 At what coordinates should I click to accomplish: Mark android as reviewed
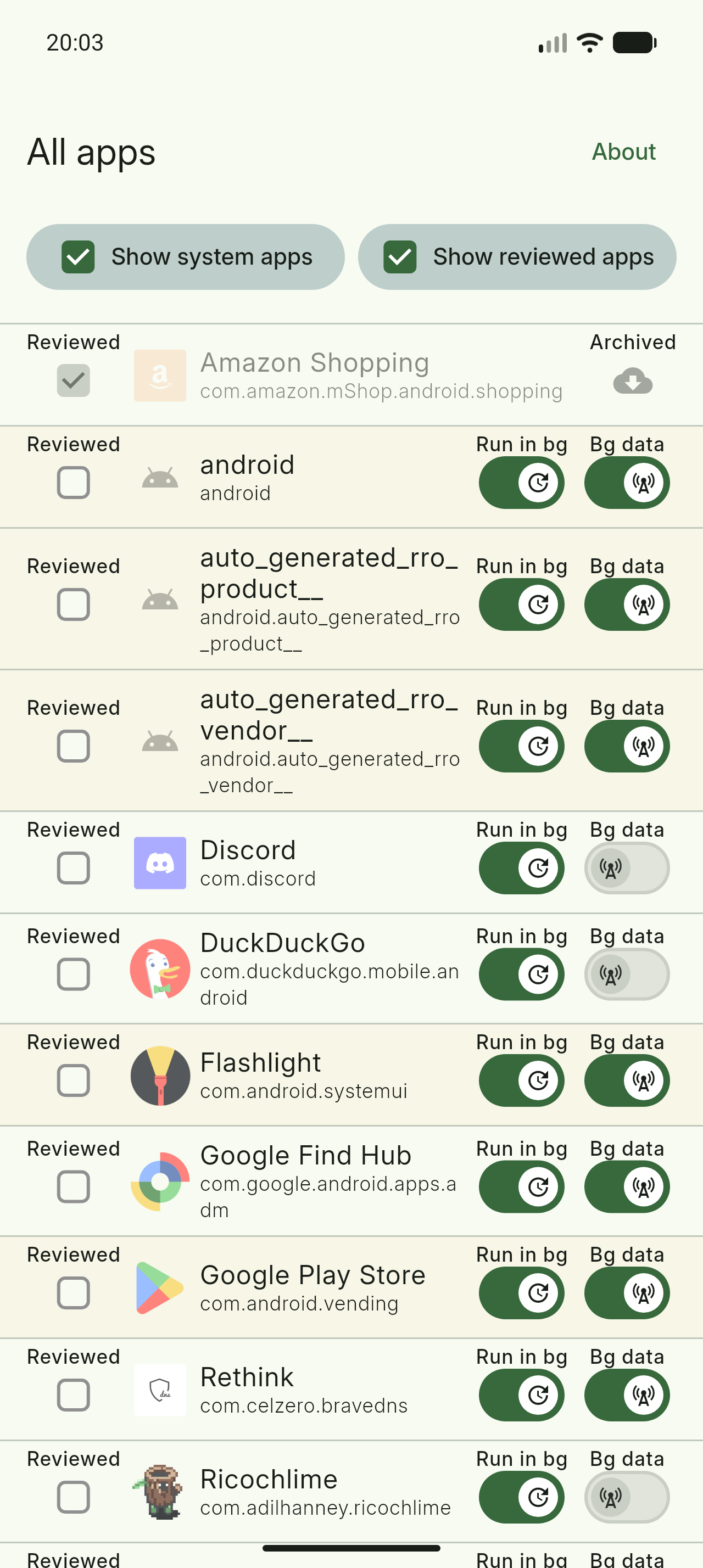[x=74, y=483]
